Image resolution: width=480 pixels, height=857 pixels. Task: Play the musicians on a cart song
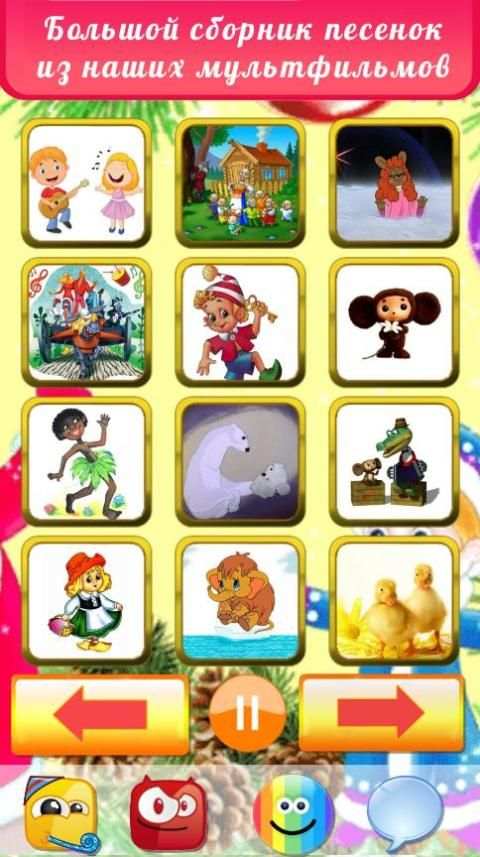[86, 322]
